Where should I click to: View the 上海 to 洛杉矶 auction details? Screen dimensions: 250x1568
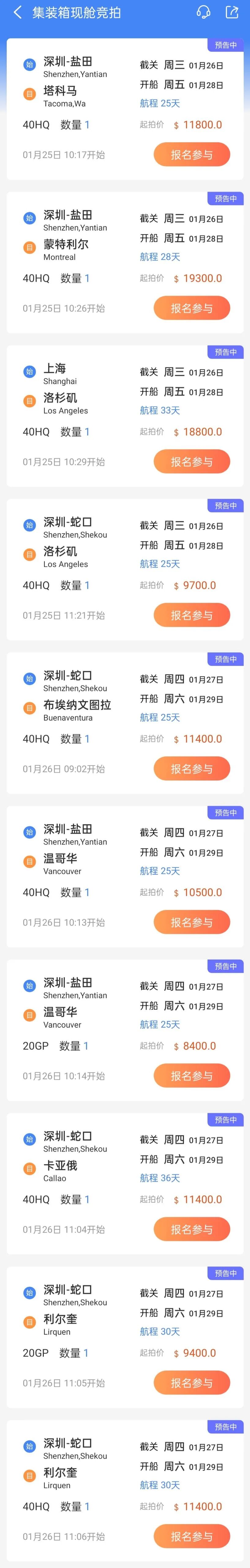pyautogui.click(x=79, y=390)
